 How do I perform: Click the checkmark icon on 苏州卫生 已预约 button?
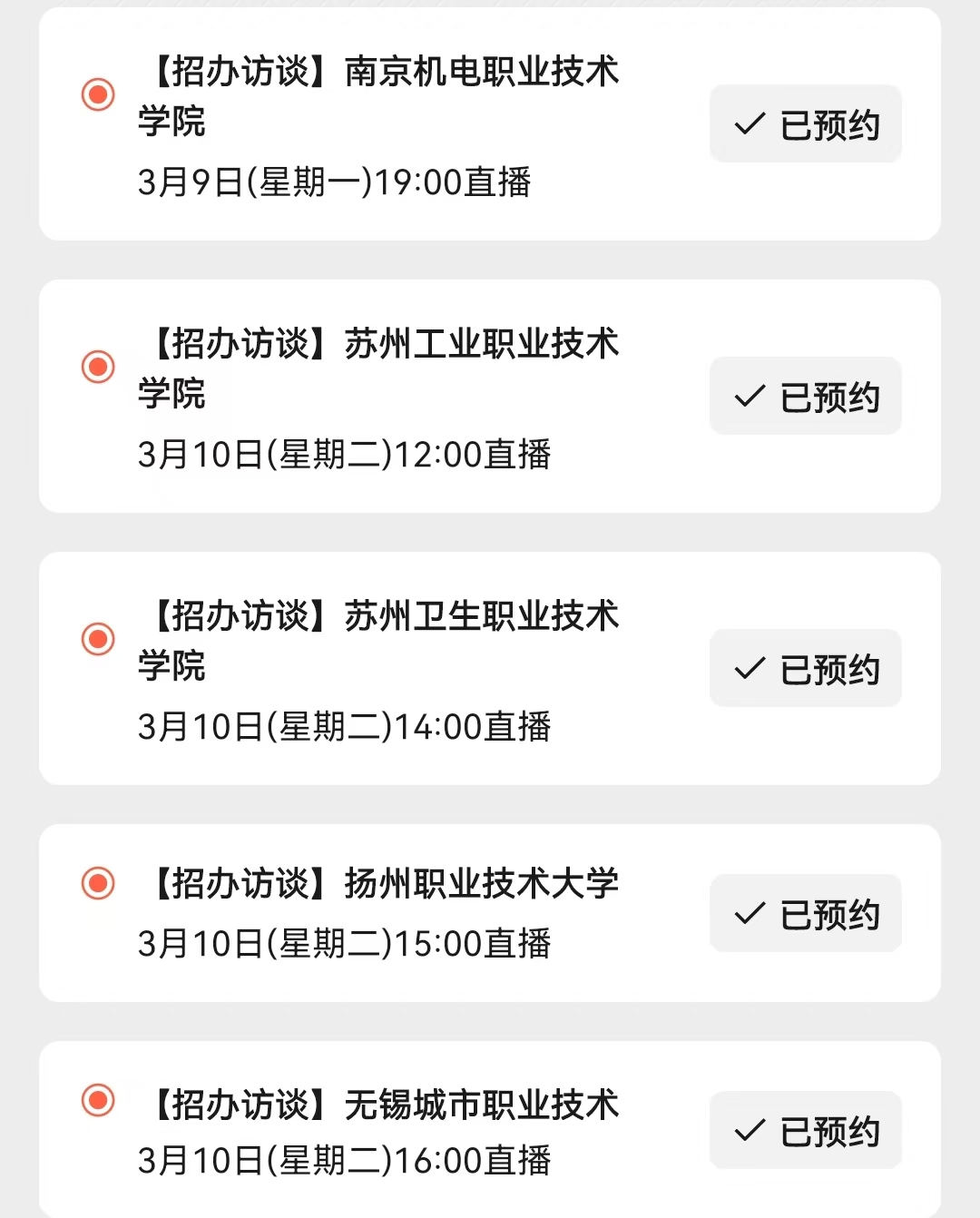tap(750, 669)
